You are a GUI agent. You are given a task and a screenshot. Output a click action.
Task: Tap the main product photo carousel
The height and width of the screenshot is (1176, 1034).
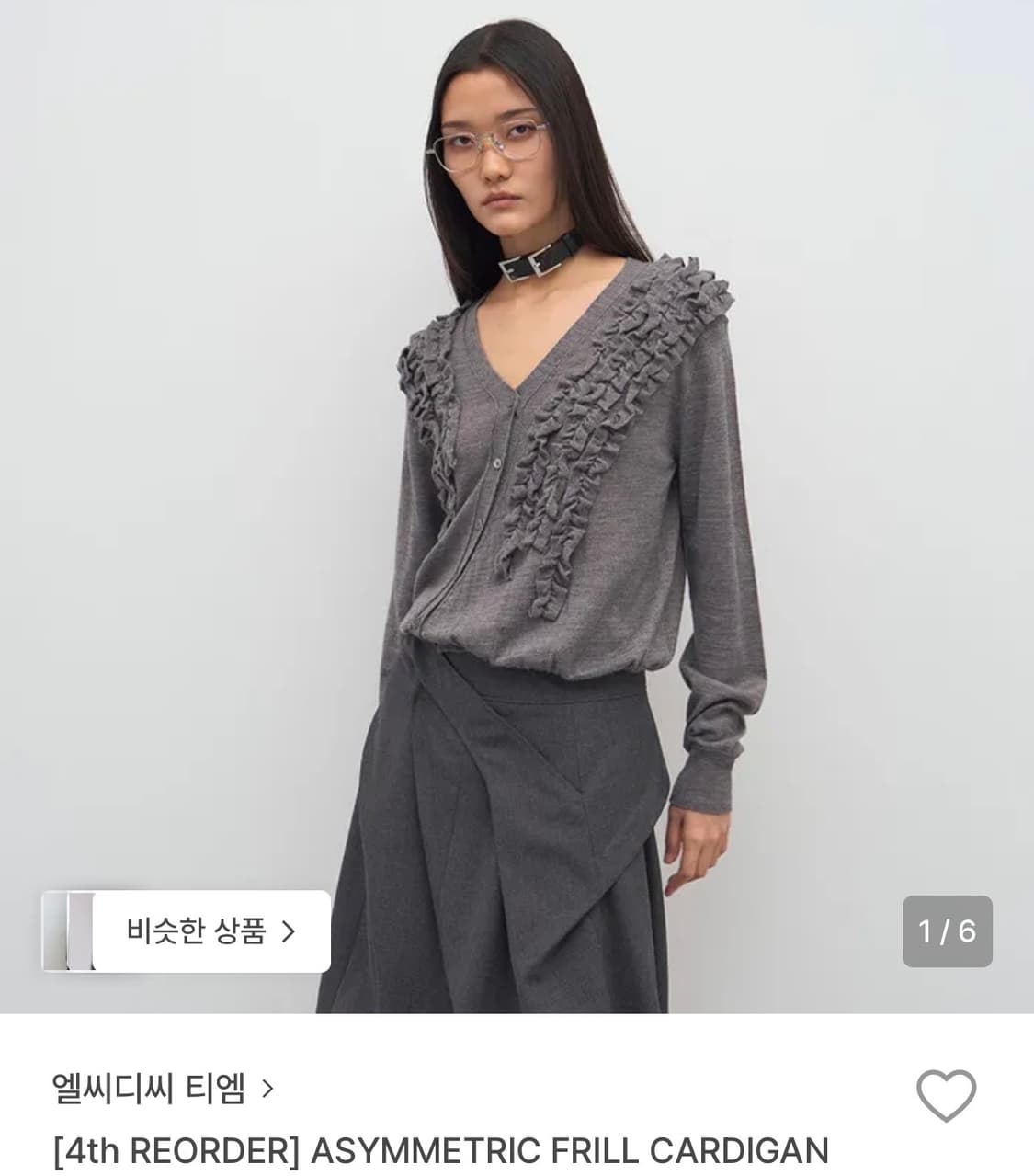[x=515, y=460]
